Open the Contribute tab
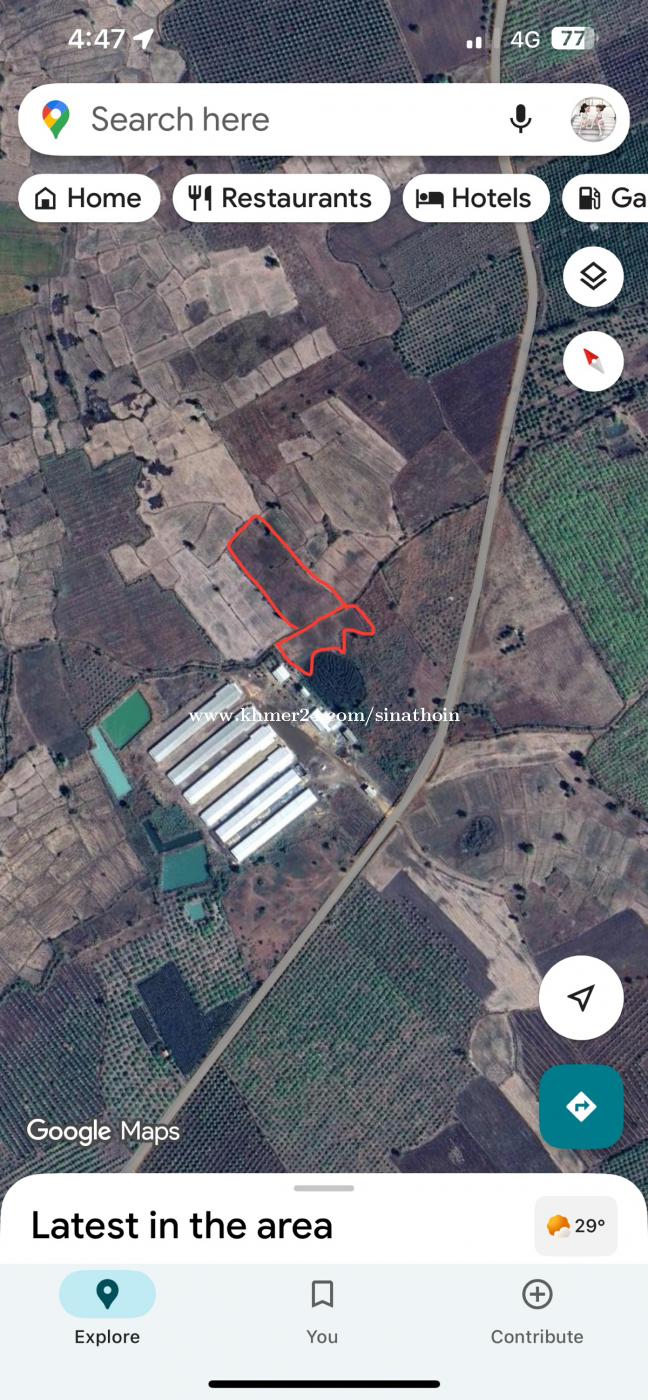The width and height of the screenshot is (648, 1400). (x=537, y=1308)
